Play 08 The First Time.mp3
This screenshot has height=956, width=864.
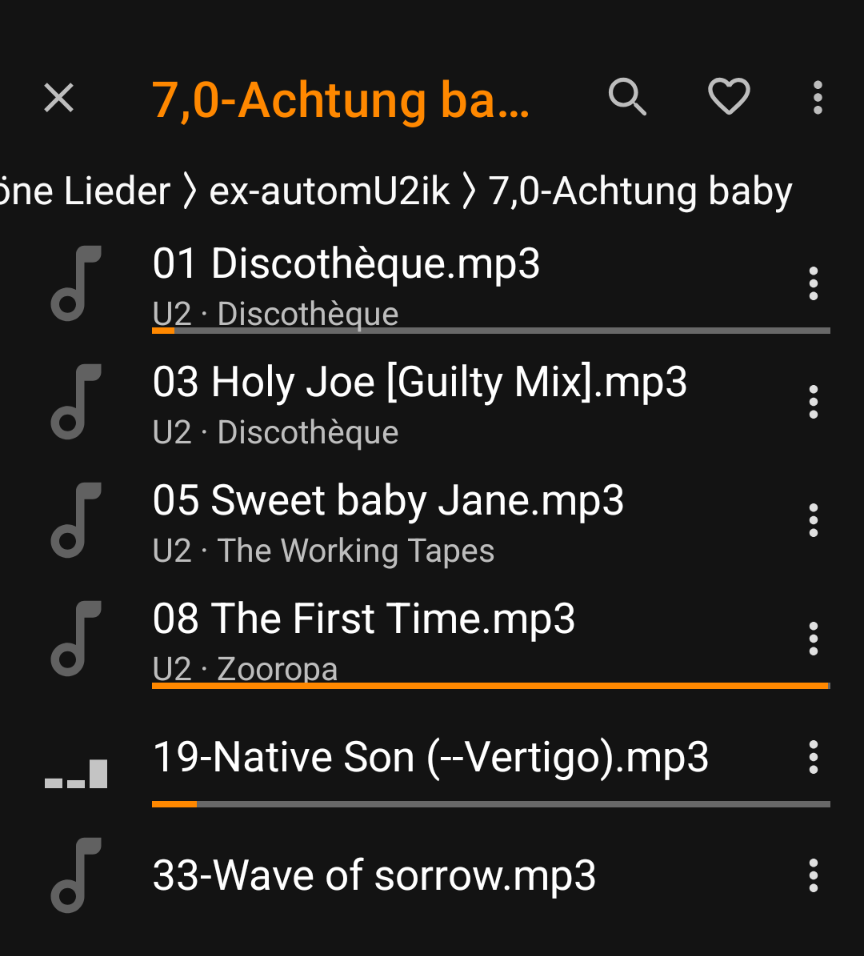click(364, 619)
